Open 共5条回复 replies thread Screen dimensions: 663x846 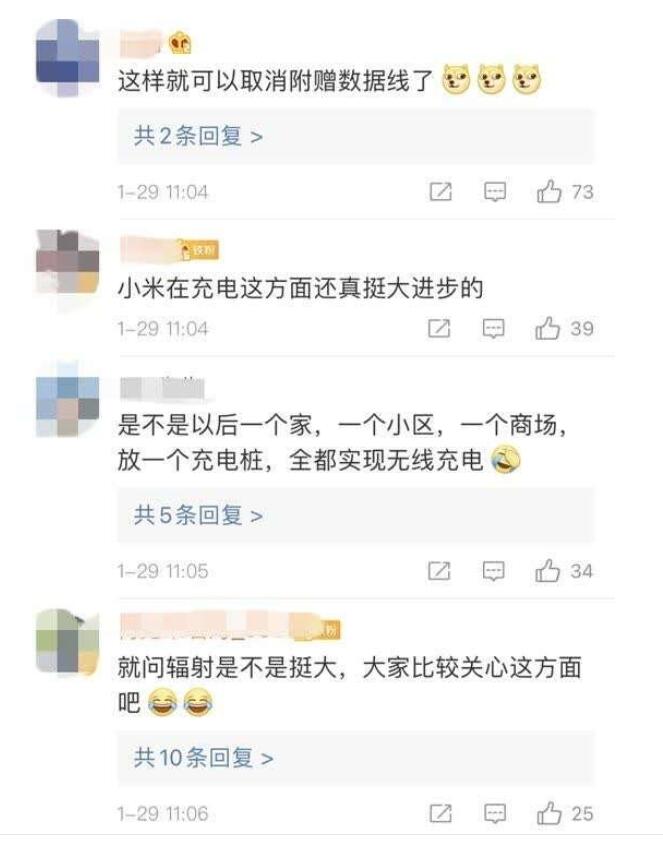coord(198,515)
